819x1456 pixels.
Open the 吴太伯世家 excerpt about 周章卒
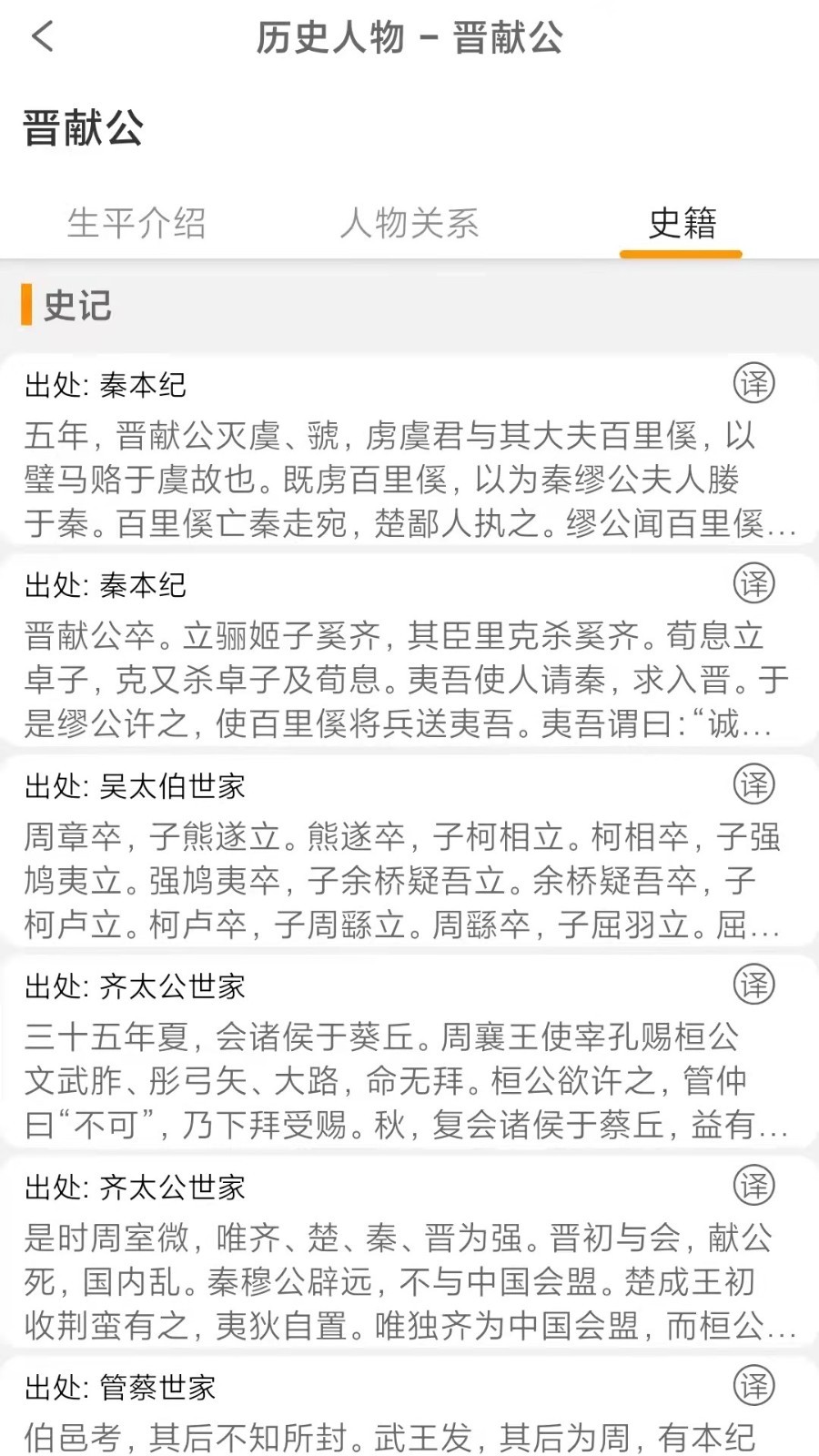pos(400,880)
